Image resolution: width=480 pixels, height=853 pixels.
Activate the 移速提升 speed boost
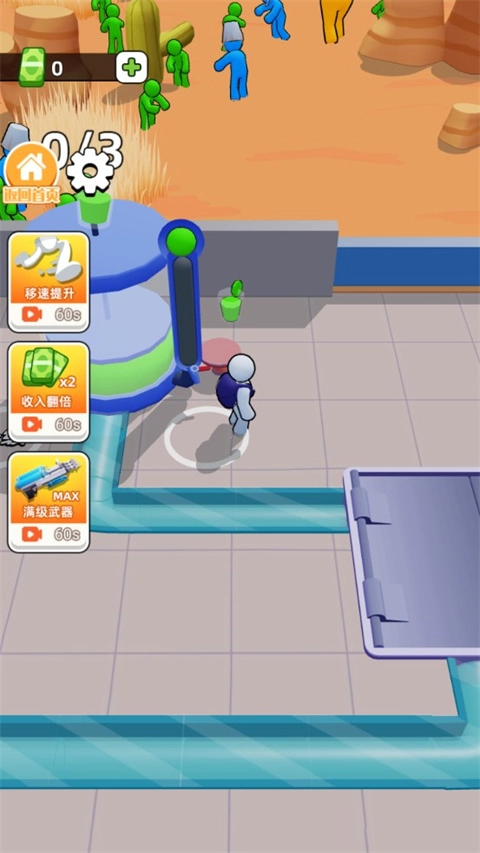[x=49, y=282]
